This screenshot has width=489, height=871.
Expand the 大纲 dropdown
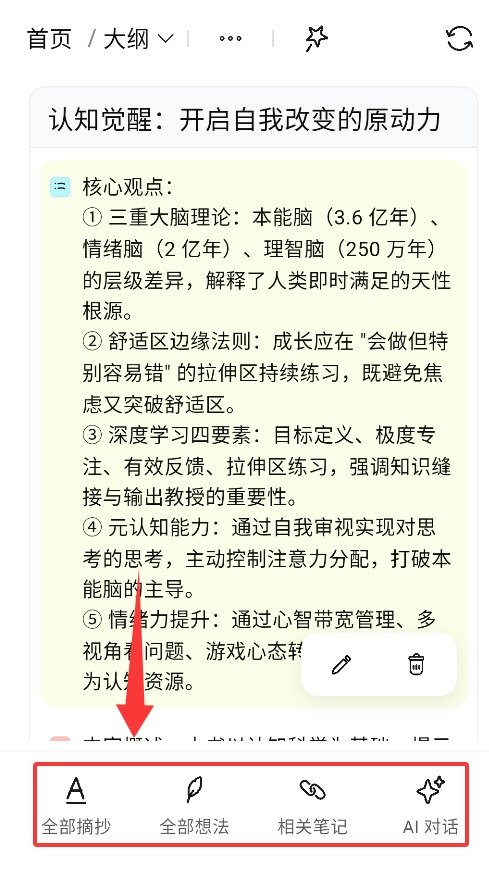(x=139, y=39)
